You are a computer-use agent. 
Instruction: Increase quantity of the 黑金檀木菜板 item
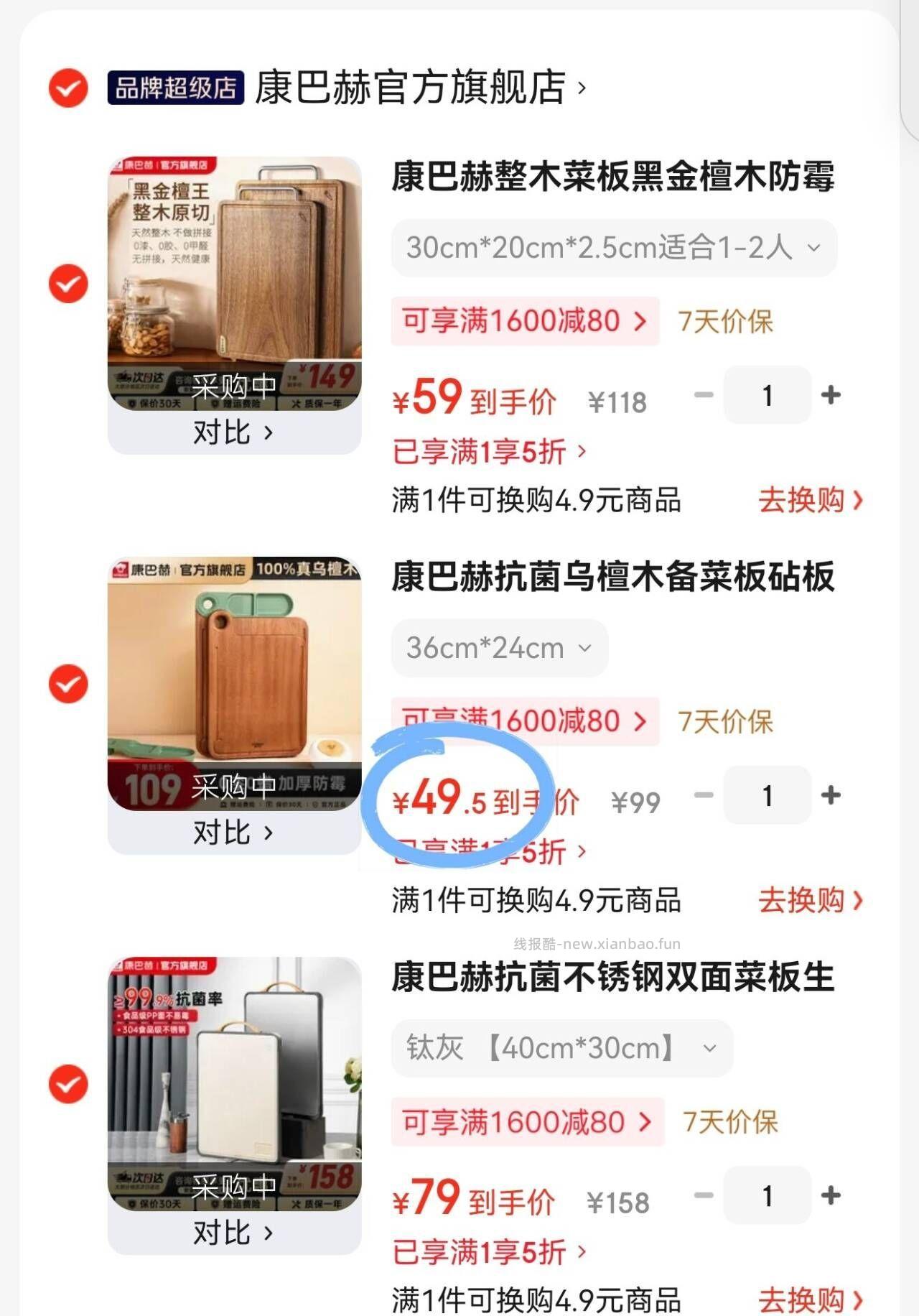(x=831, y=394)
